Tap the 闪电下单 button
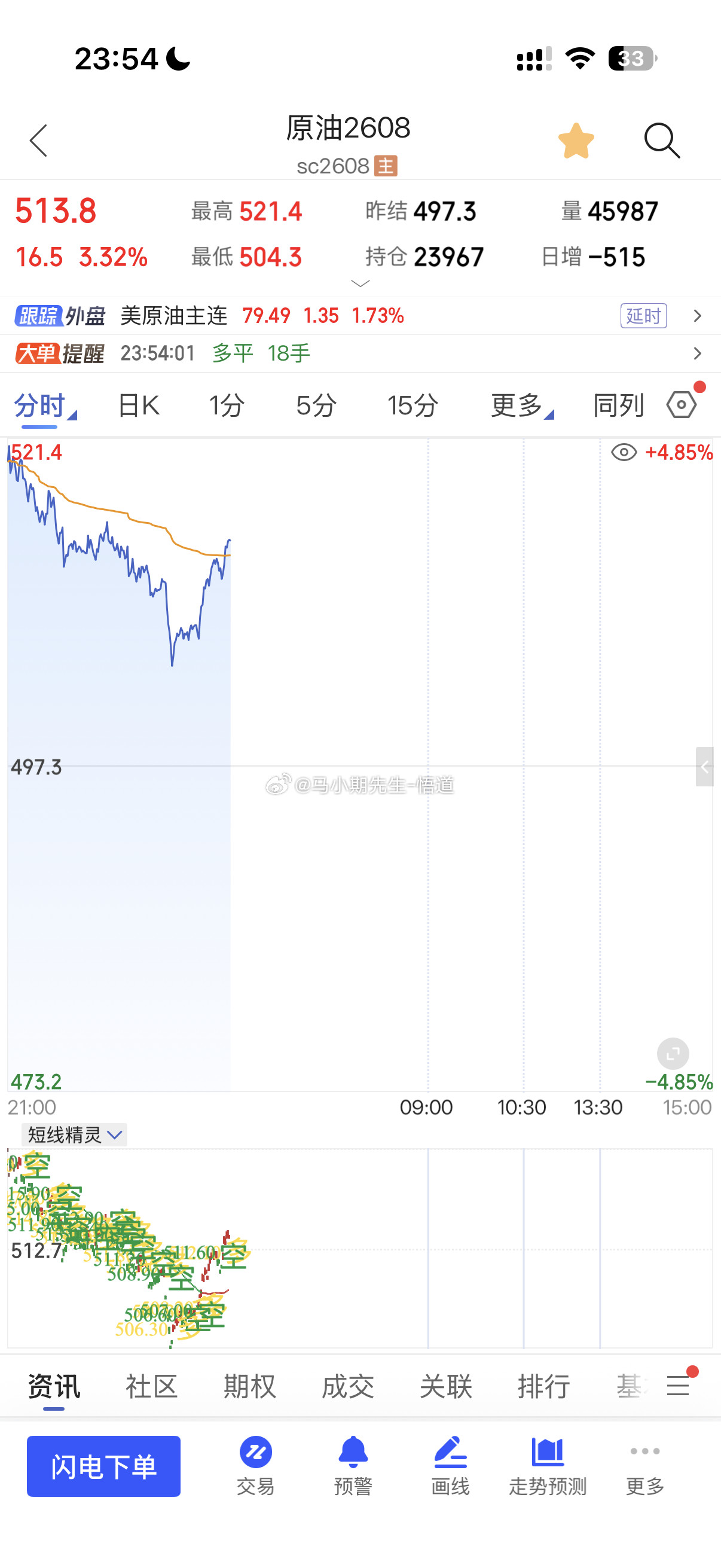This screenshot has width=721, height=1568. pyautogui.click(x=103, y=1466)
